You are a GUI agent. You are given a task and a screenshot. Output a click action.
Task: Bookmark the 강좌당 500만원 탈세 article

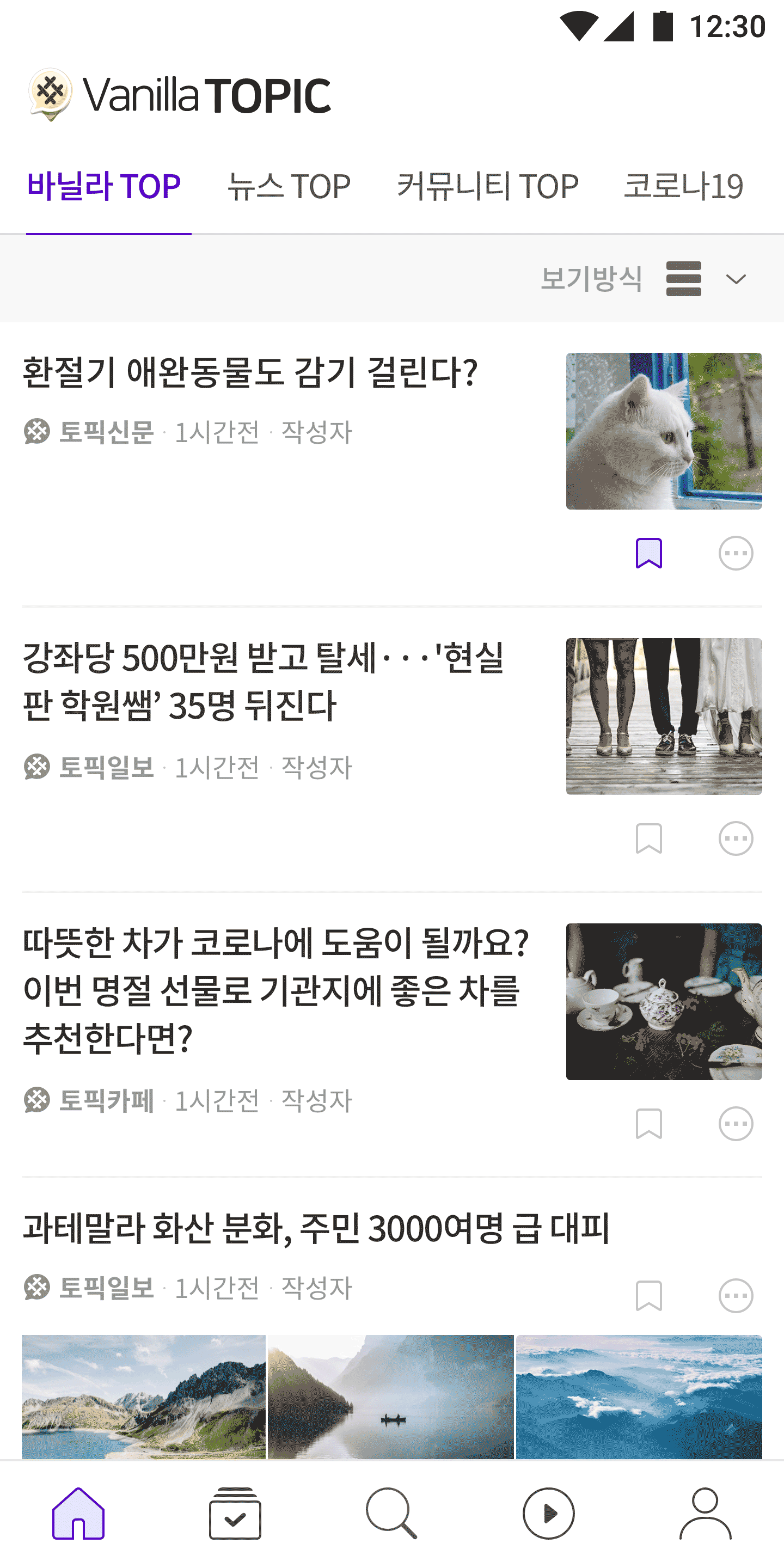pos(648,838)
